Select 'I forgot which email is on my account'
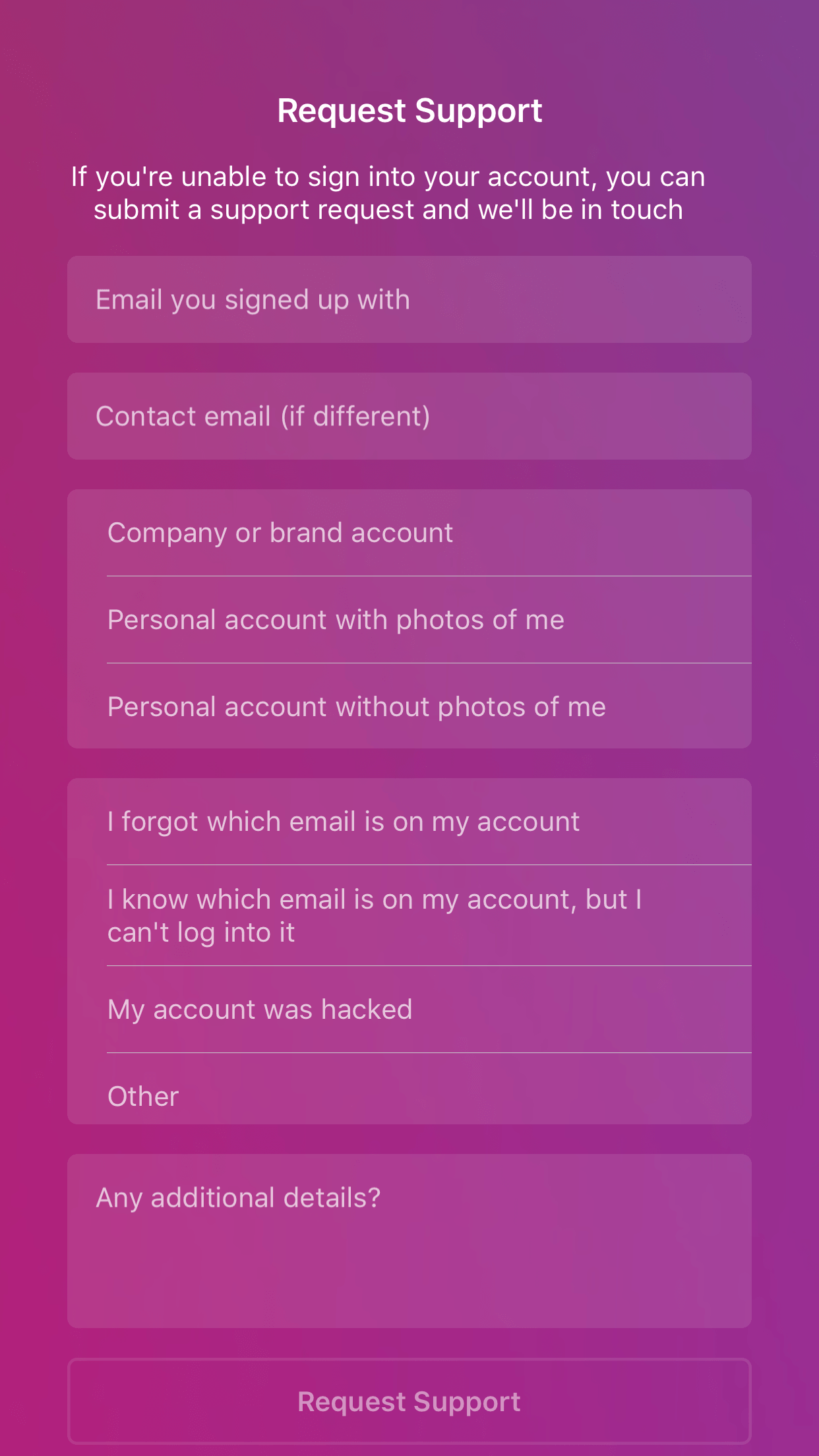Screen dimensions: 819x1456 (x=409, y=822)
